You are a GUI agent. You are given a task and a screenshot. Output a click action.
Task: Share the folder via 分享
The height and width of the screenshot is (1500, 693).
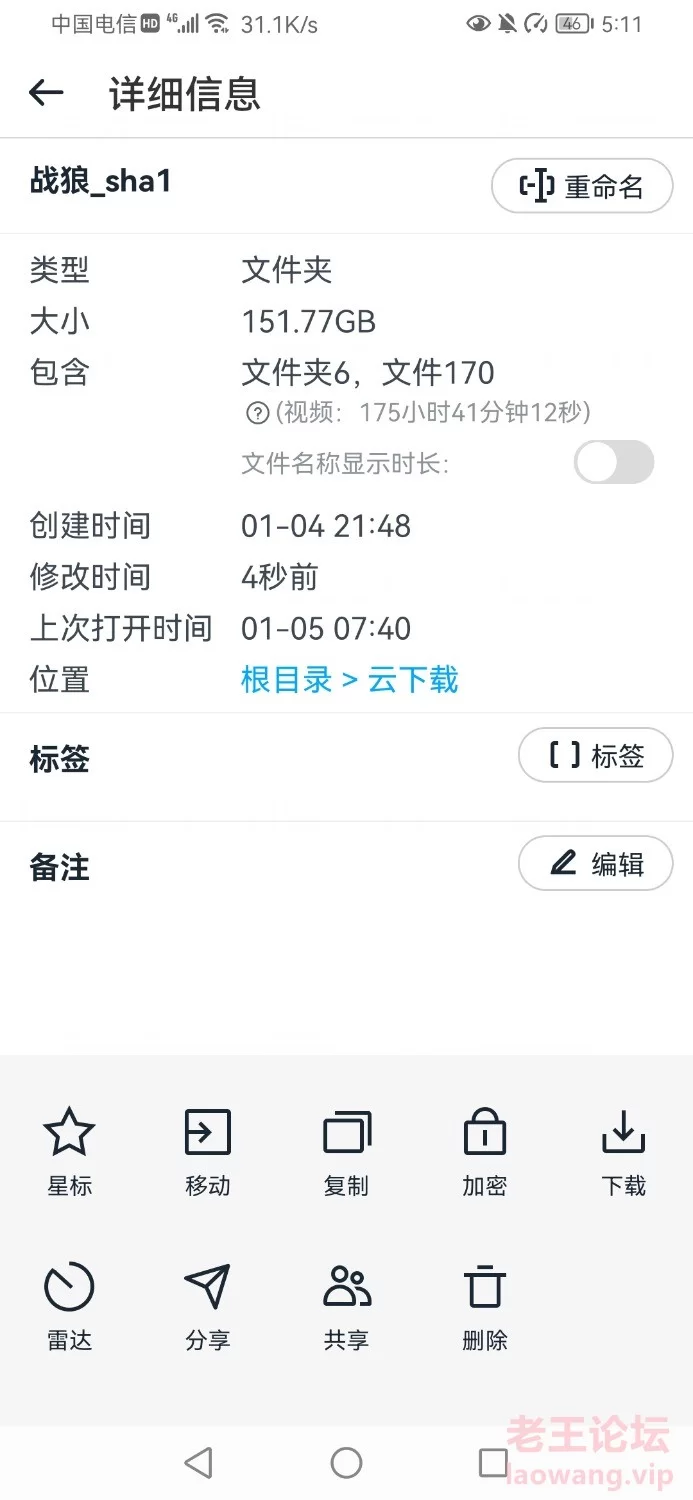(x=208, y=1306)
